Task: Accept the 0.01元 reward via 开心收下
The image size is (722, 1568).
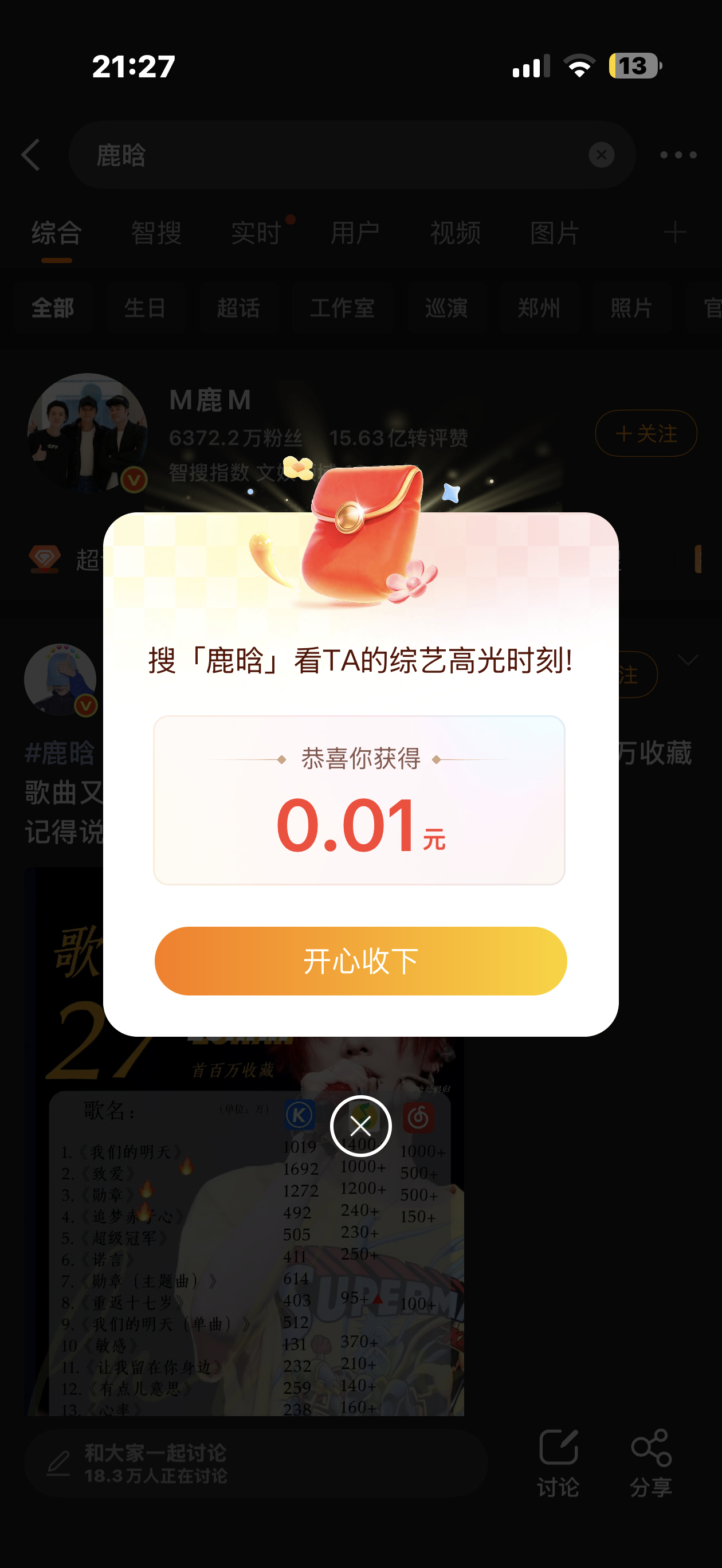Action: pos(361,961)
